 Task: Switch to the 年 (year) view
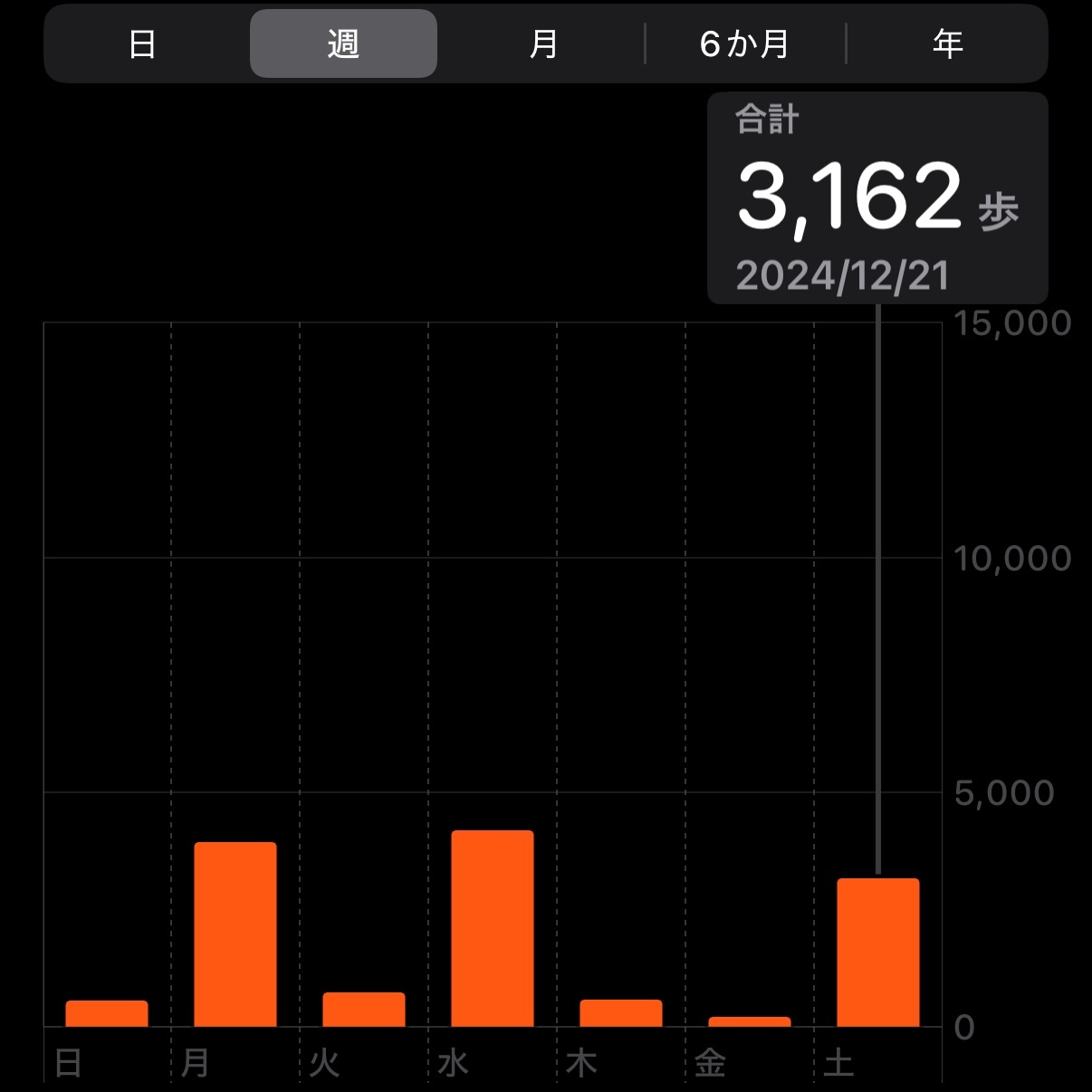[947, 43]
